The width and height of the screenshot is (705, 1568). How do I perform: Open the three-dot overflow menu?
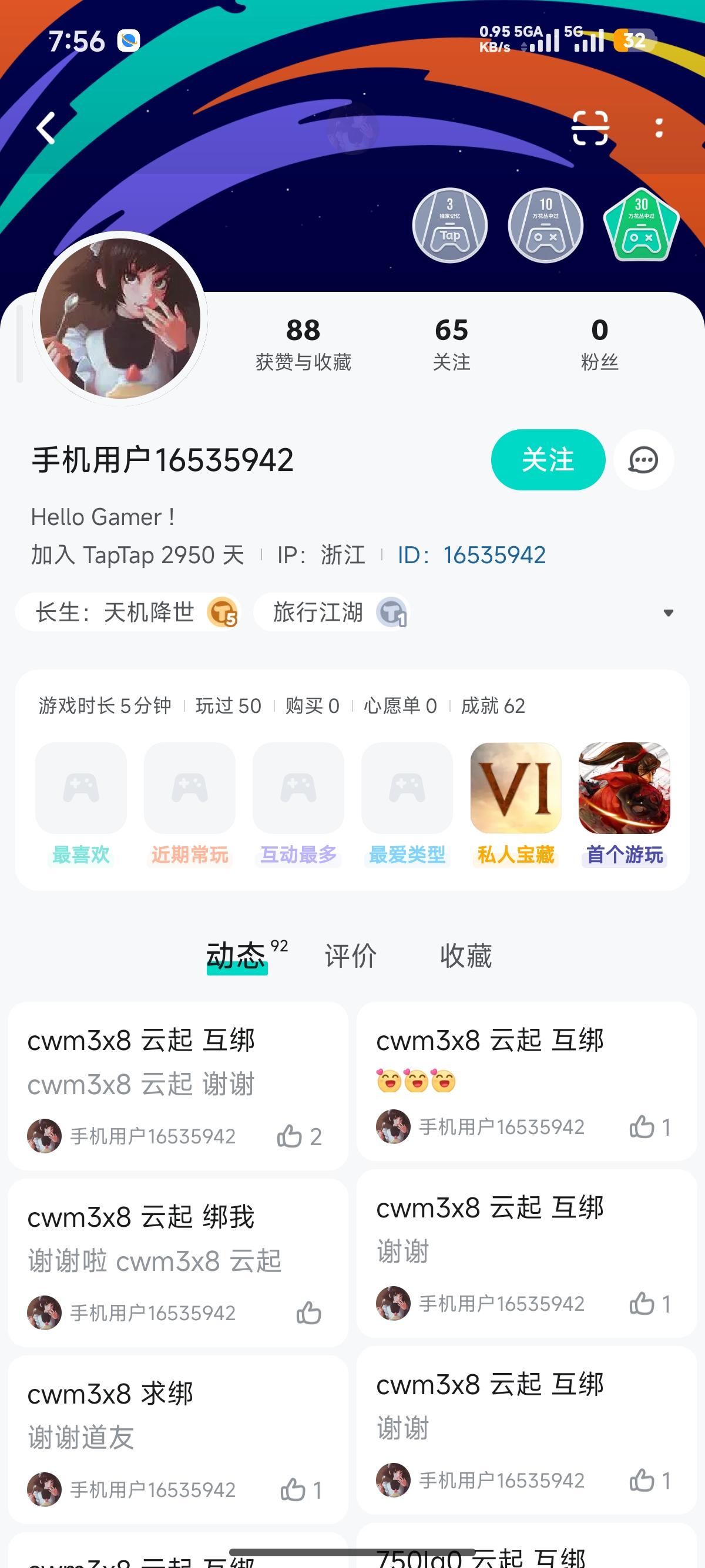coord(659,129)
